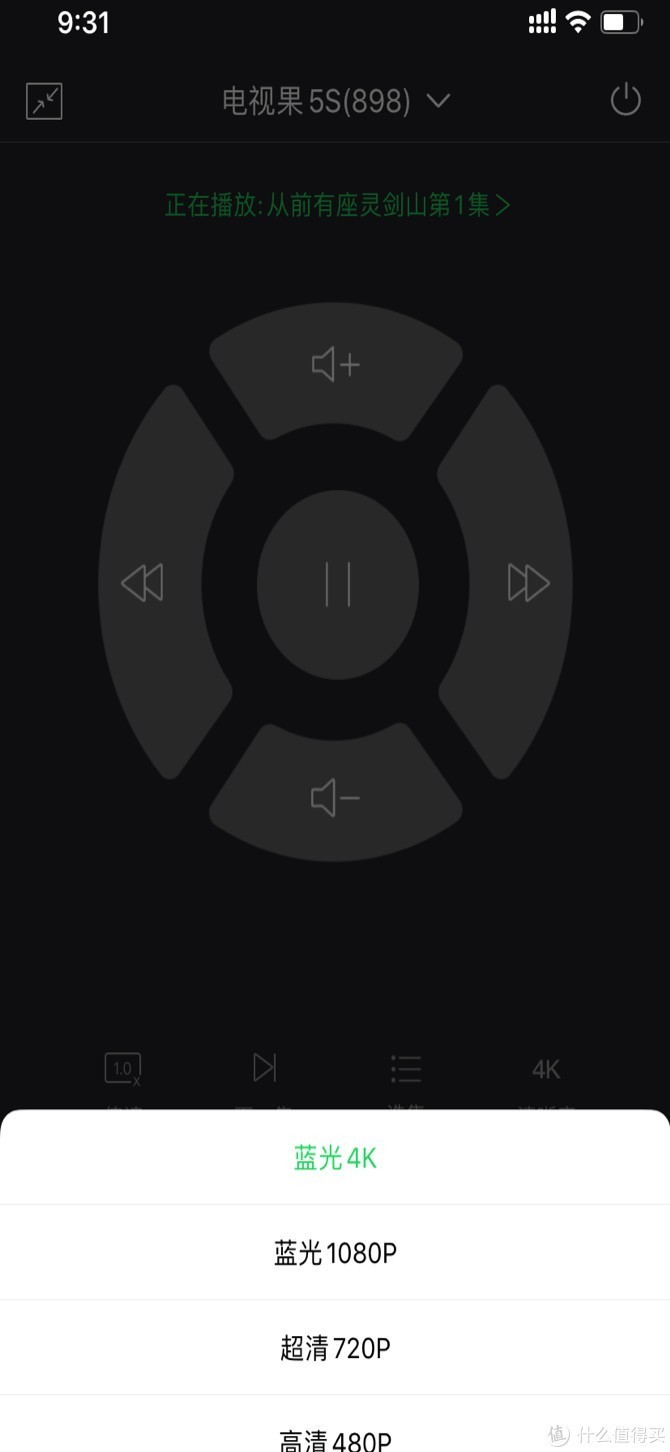Collapse the remote with the shrink icon
Image resolution: width=670 pixels, height=1452 pixels.
[x=44, y=101]
